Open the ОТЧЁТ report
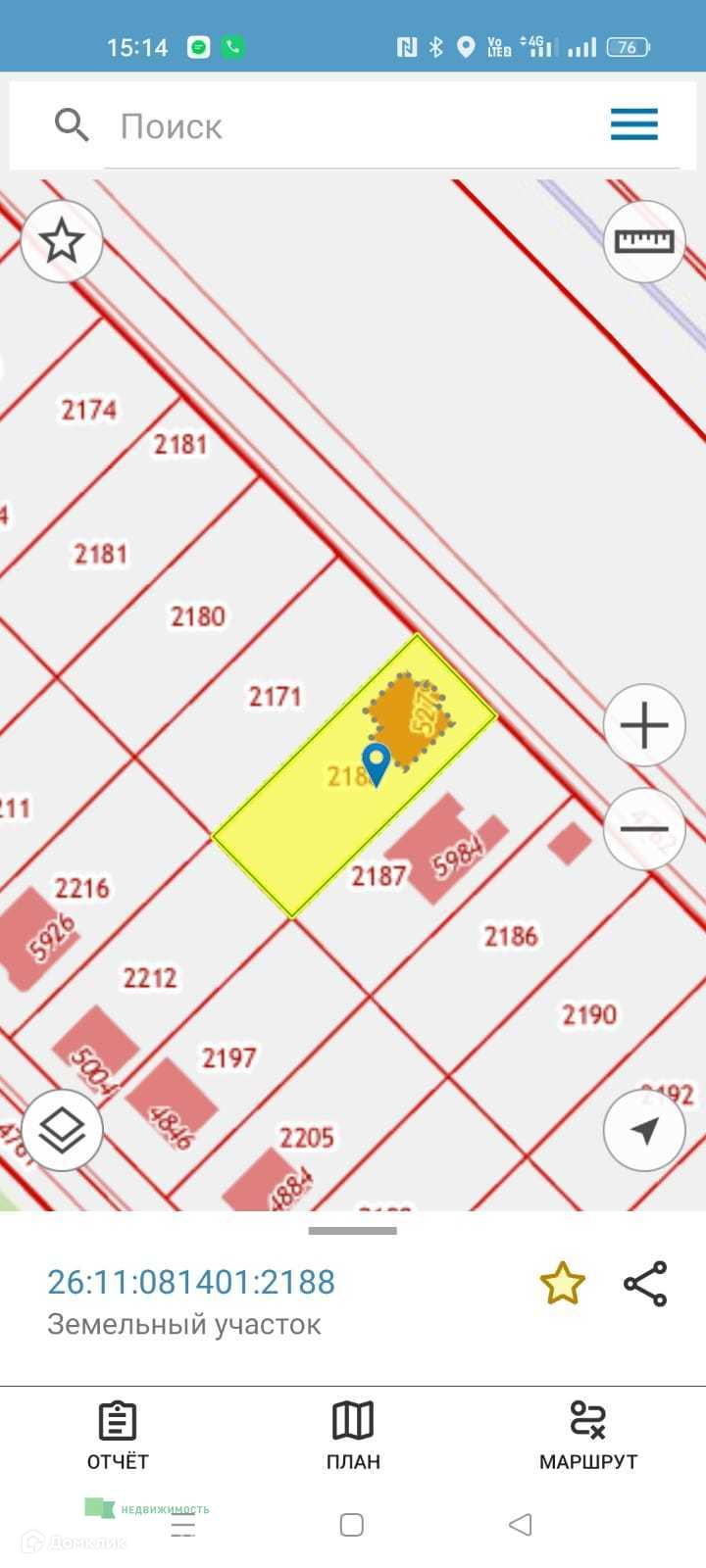The width and height of the screenshot is (706, 1568). tap(118, 1436)
